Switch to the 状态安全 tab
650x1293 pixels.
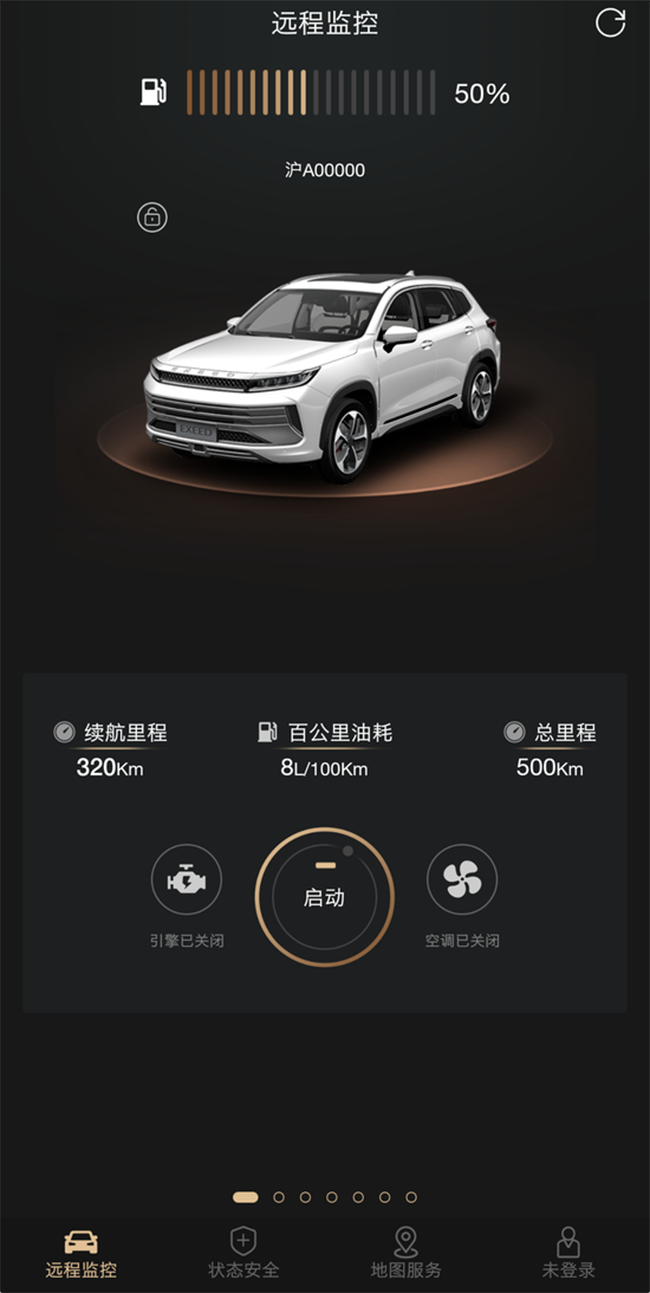243,1253
